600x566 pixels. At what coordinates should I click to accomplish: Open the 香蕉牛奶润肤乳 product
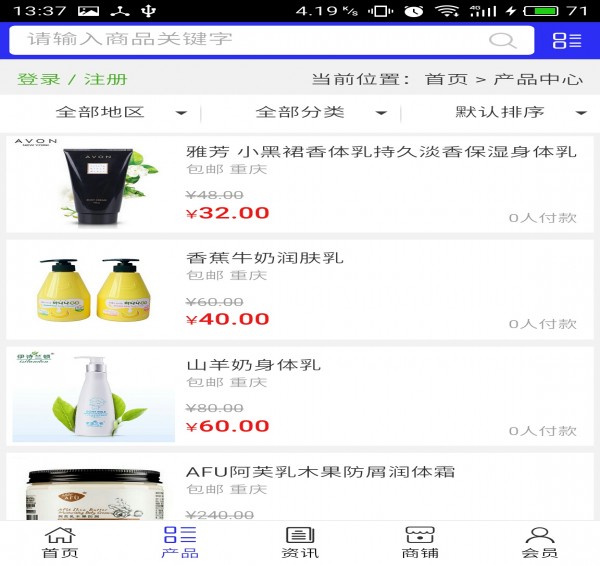(x=265, y=258)
